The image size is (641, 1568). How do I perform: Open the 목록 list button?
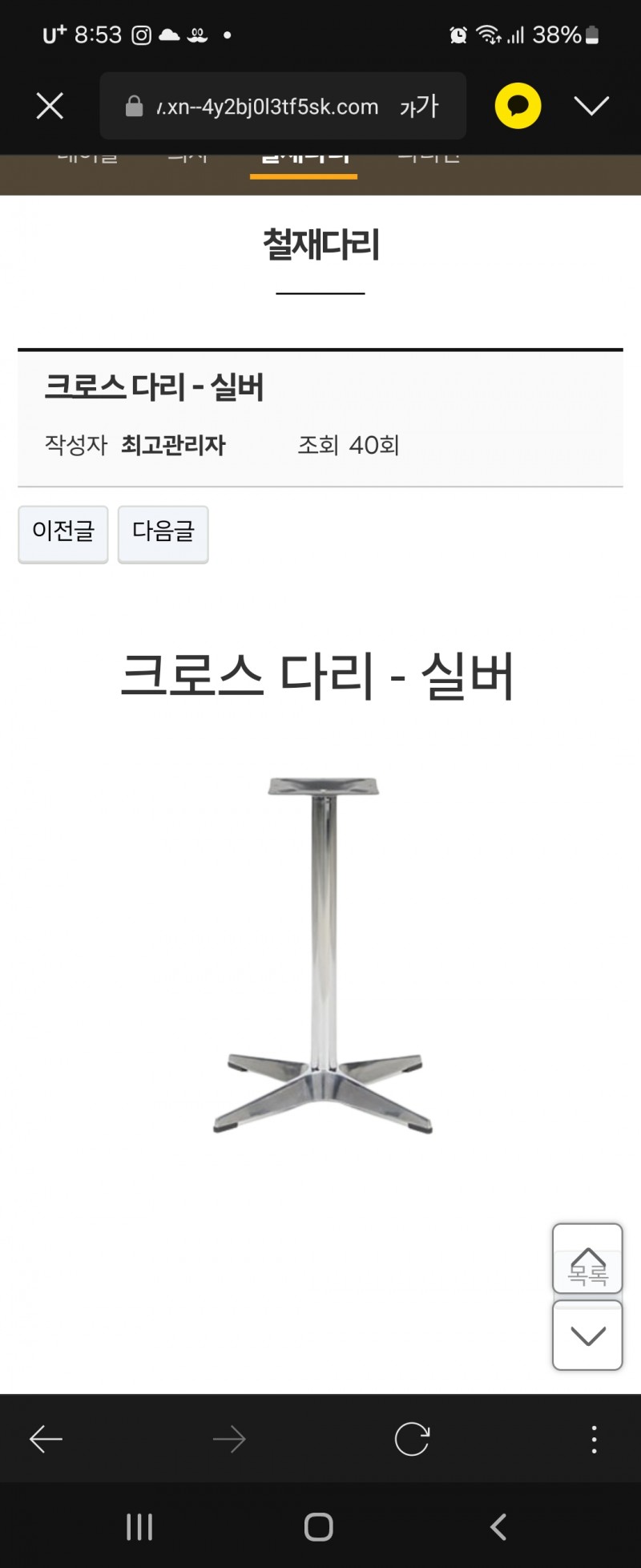[x=587, y=1259]
